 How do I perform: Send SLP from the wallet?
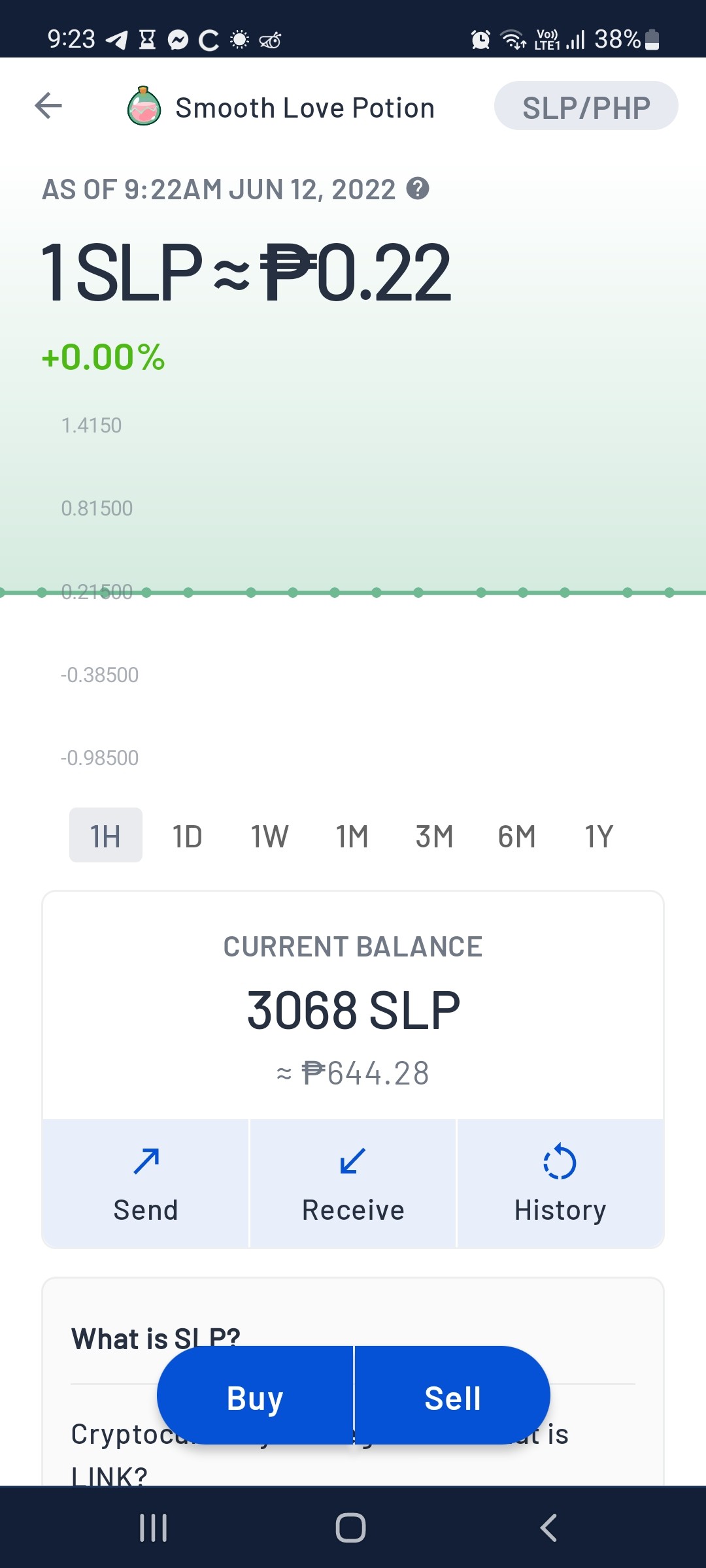tap(146, 1184)
